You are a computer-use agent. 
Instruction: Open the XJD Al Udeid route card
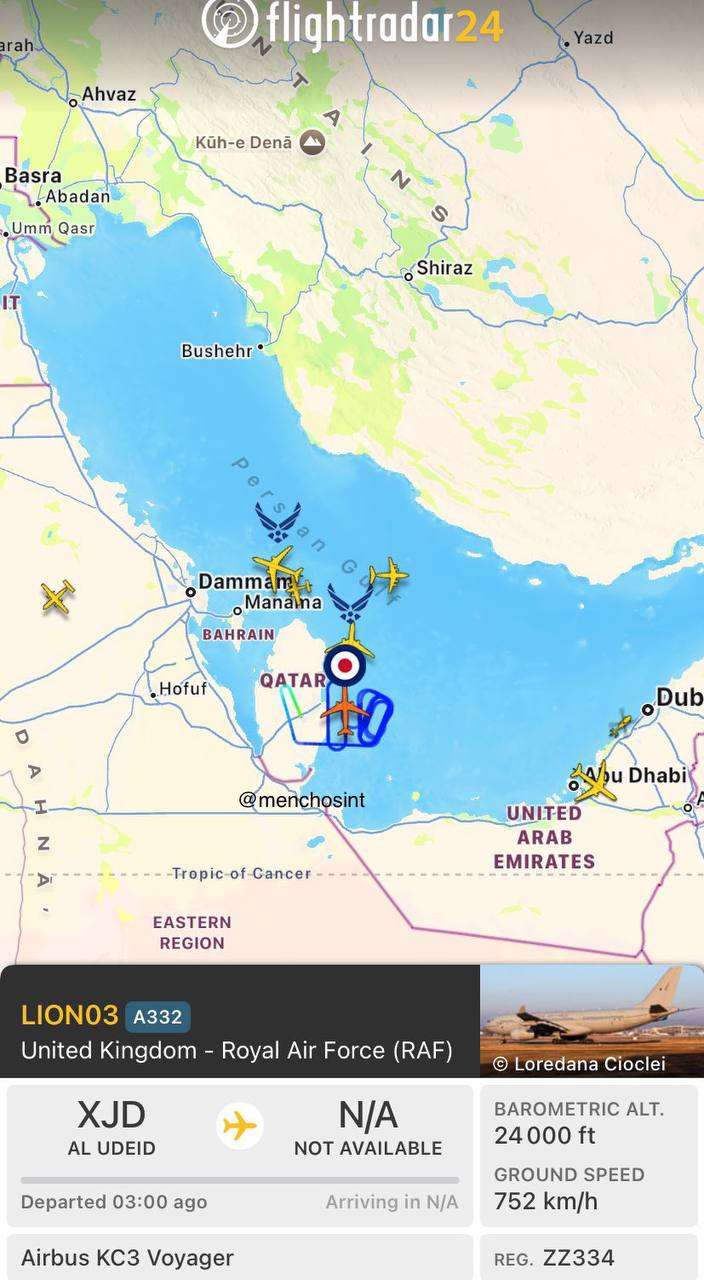(240, 1155)
